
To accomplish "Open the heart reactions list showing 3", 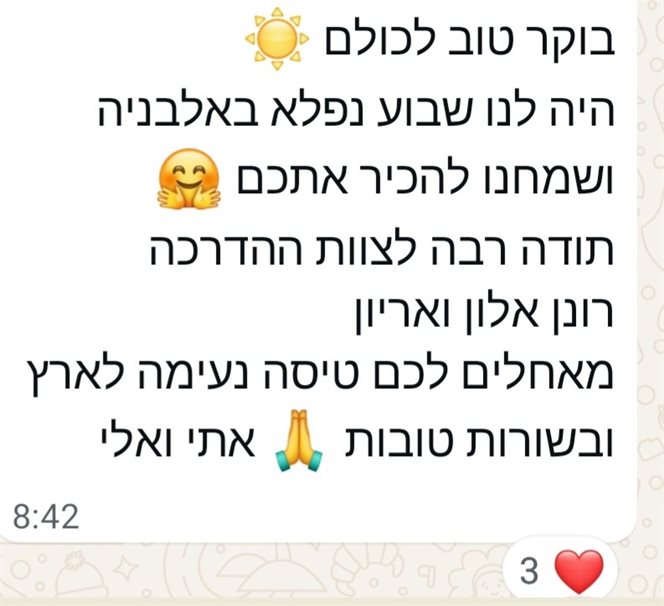I will 563,572.
